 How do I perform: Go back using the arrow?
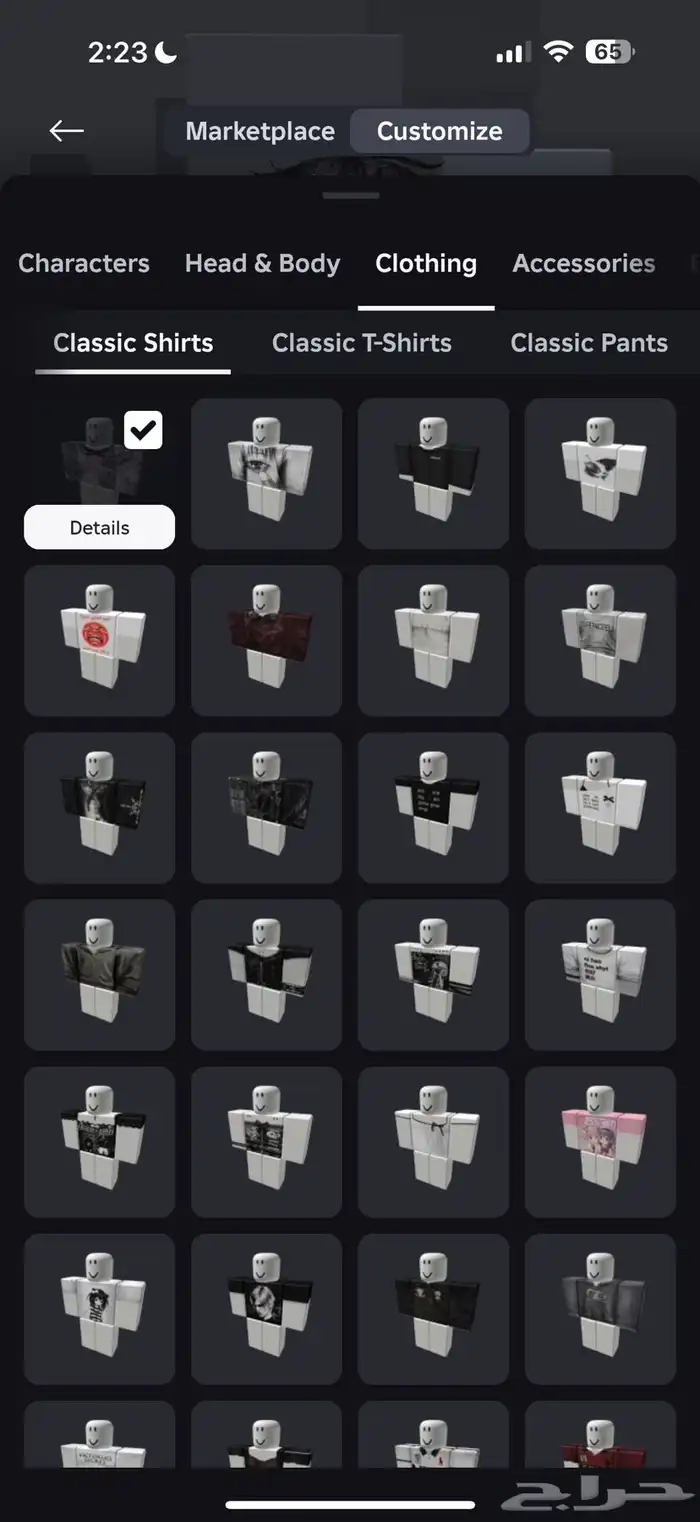point(67,131)
